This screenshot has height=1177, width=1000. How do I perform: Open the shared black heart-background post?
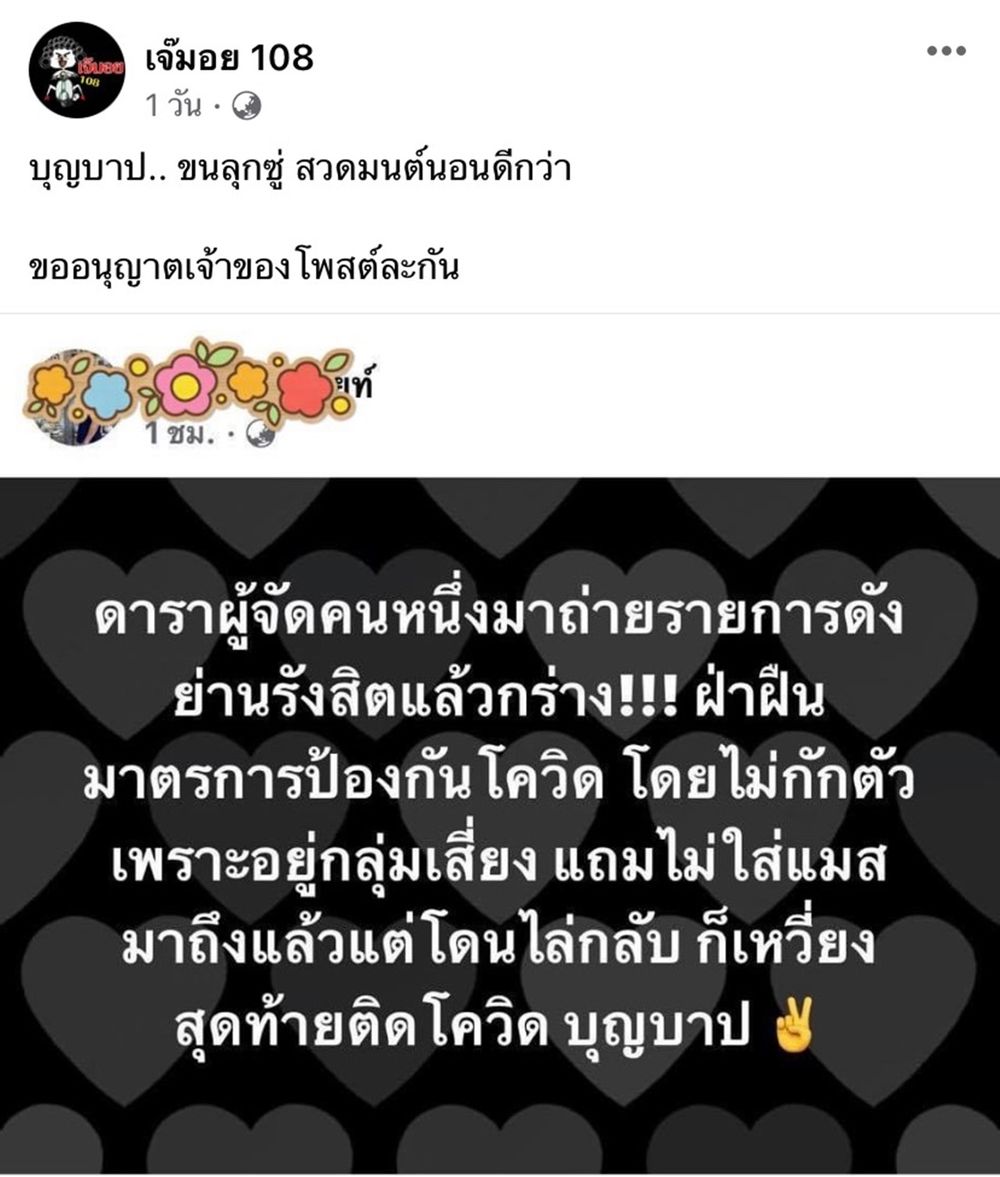point(500,820)
